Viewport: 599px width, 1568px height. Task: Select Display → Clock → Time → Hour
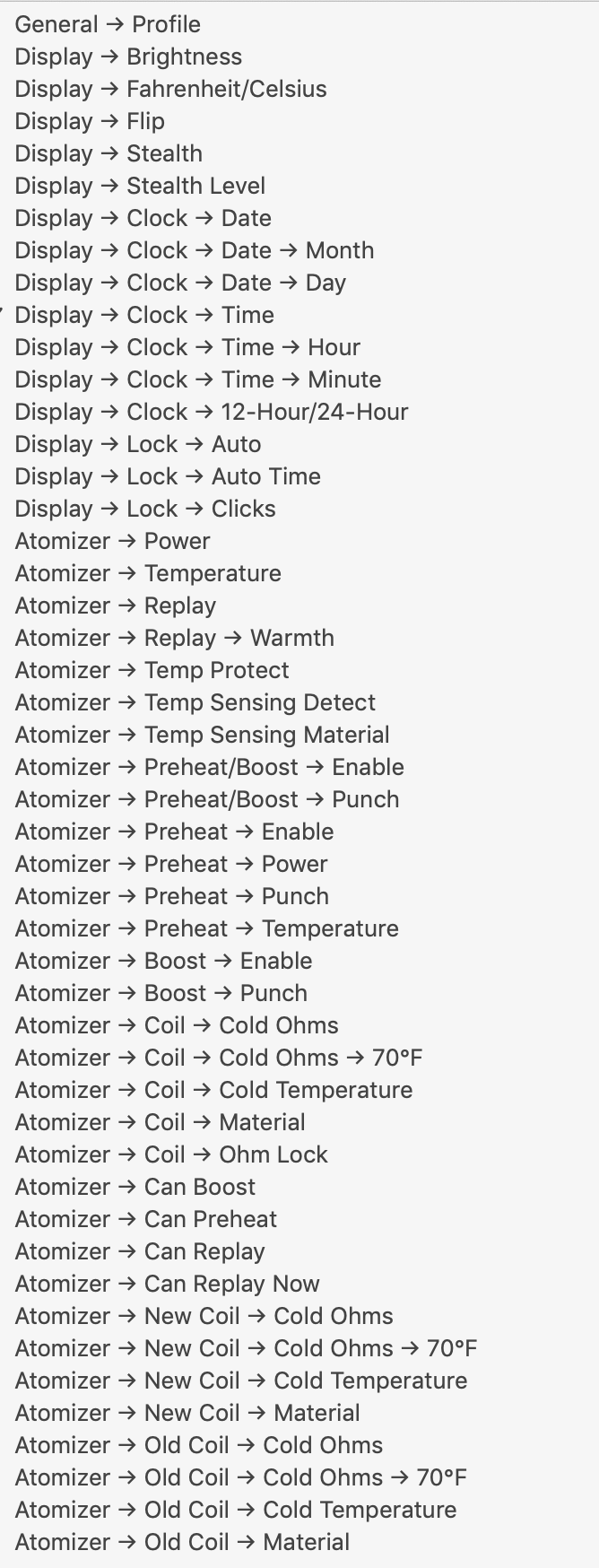[187, 347]
